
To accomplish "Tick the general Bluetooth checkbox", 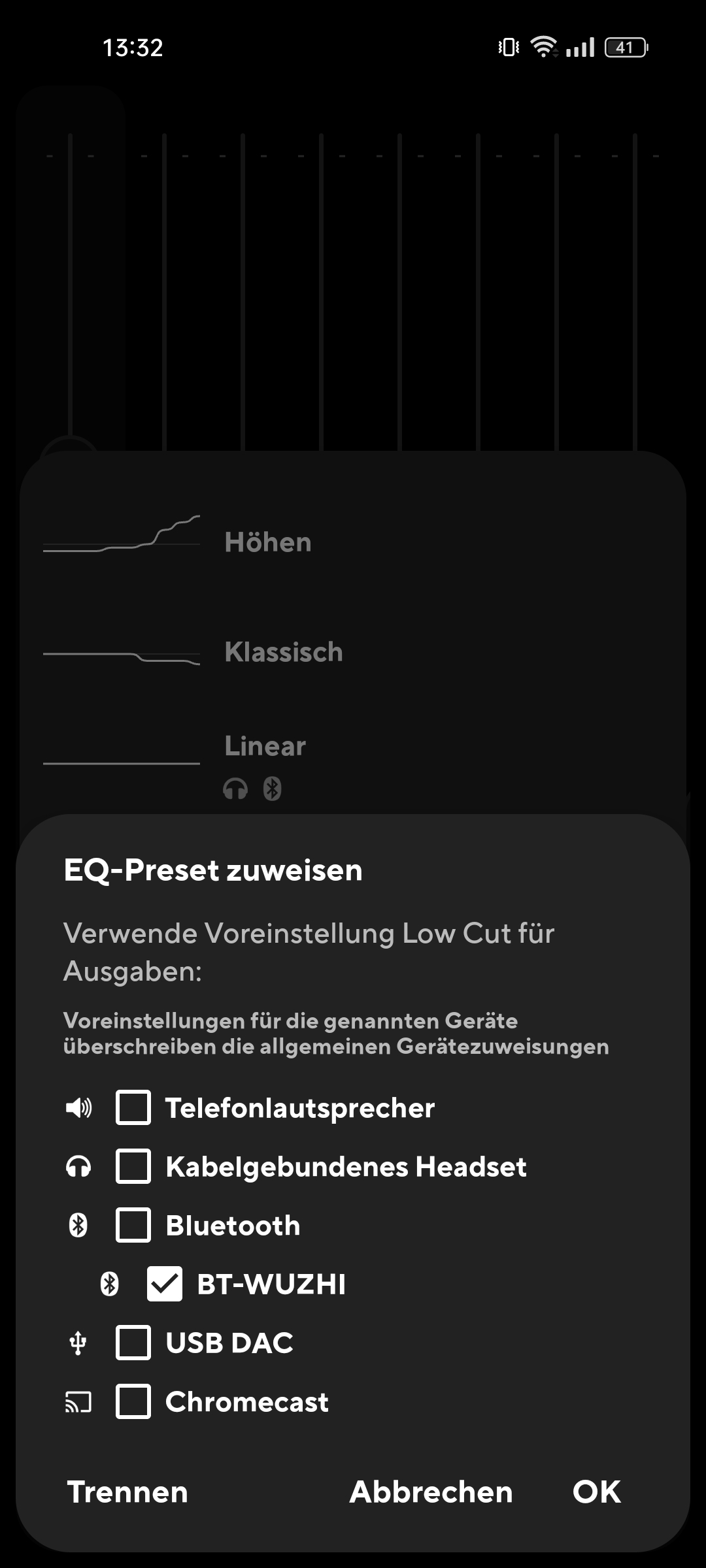I will tap(133, 1225).
